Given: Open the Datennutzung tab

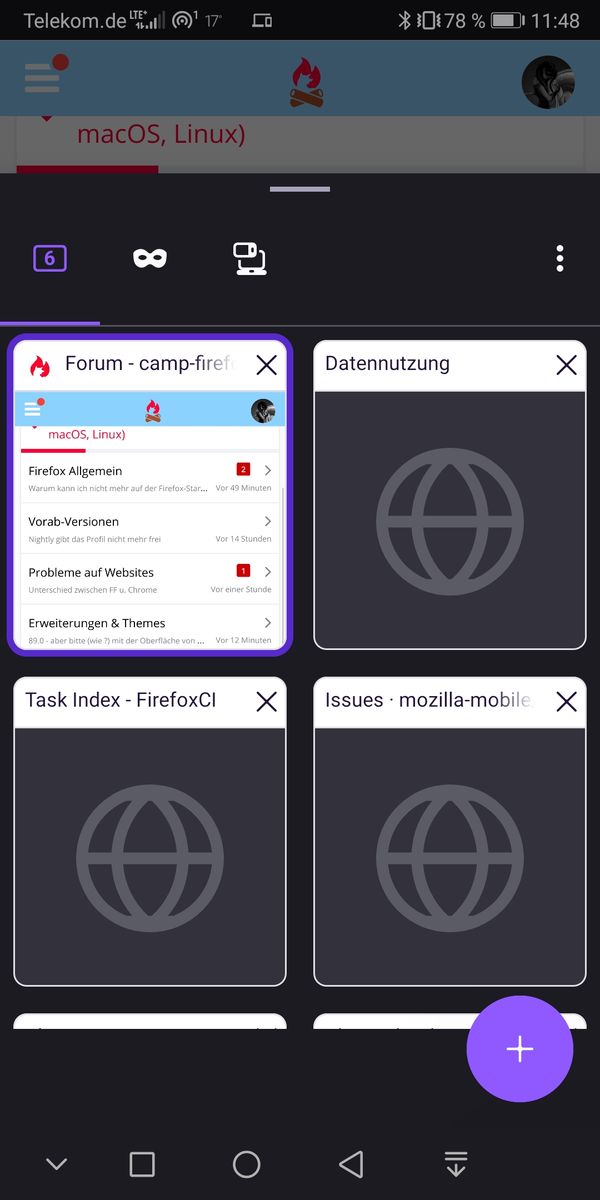Looking at the screenshot, I should [450, 520].
